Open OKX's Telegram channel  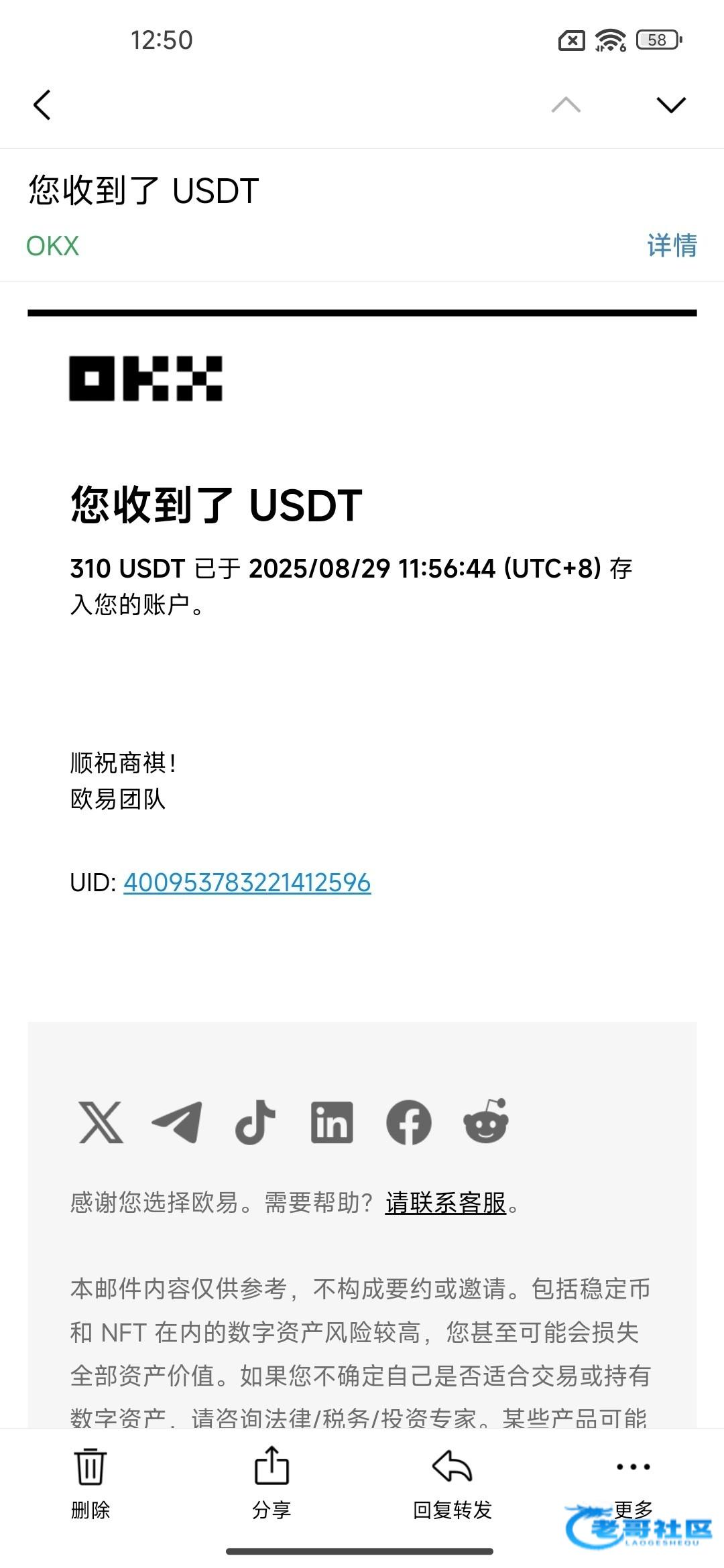(x=177, y=1122)
